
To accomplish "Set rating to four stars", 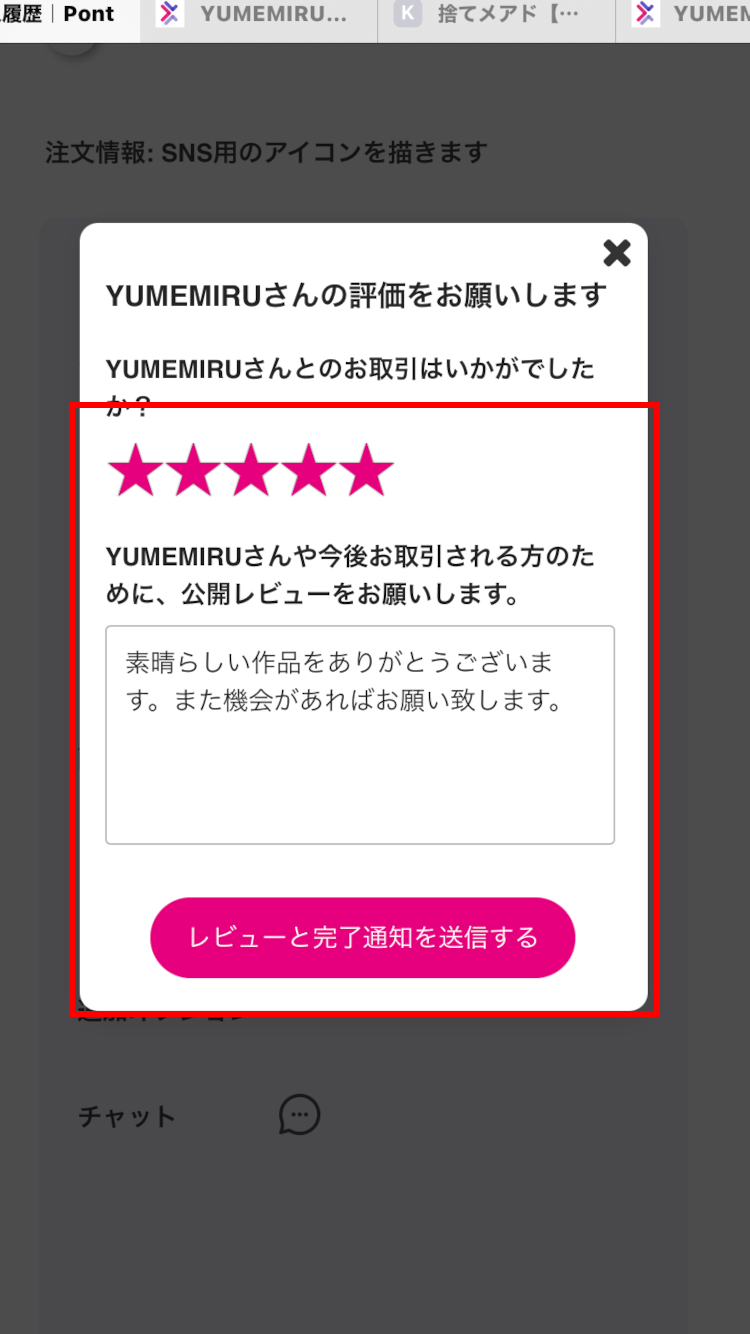I will tap(308, 471).
